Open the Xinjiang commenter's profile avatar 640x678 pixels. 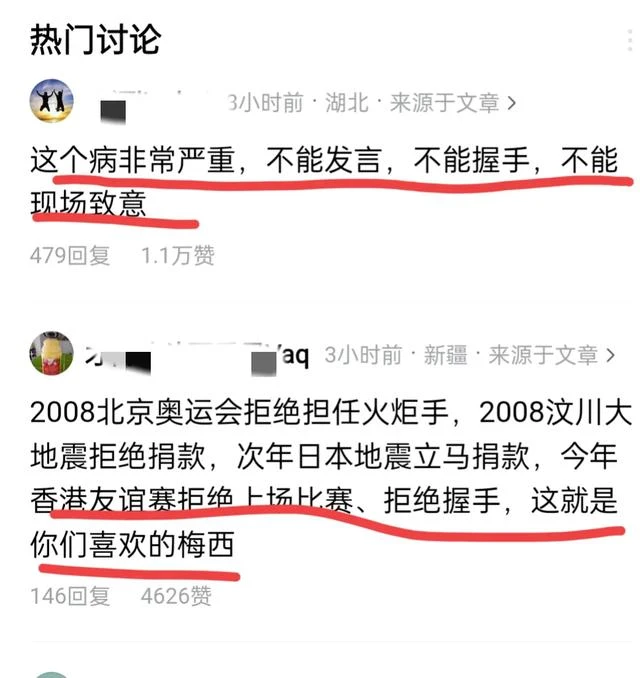[51, 351]
